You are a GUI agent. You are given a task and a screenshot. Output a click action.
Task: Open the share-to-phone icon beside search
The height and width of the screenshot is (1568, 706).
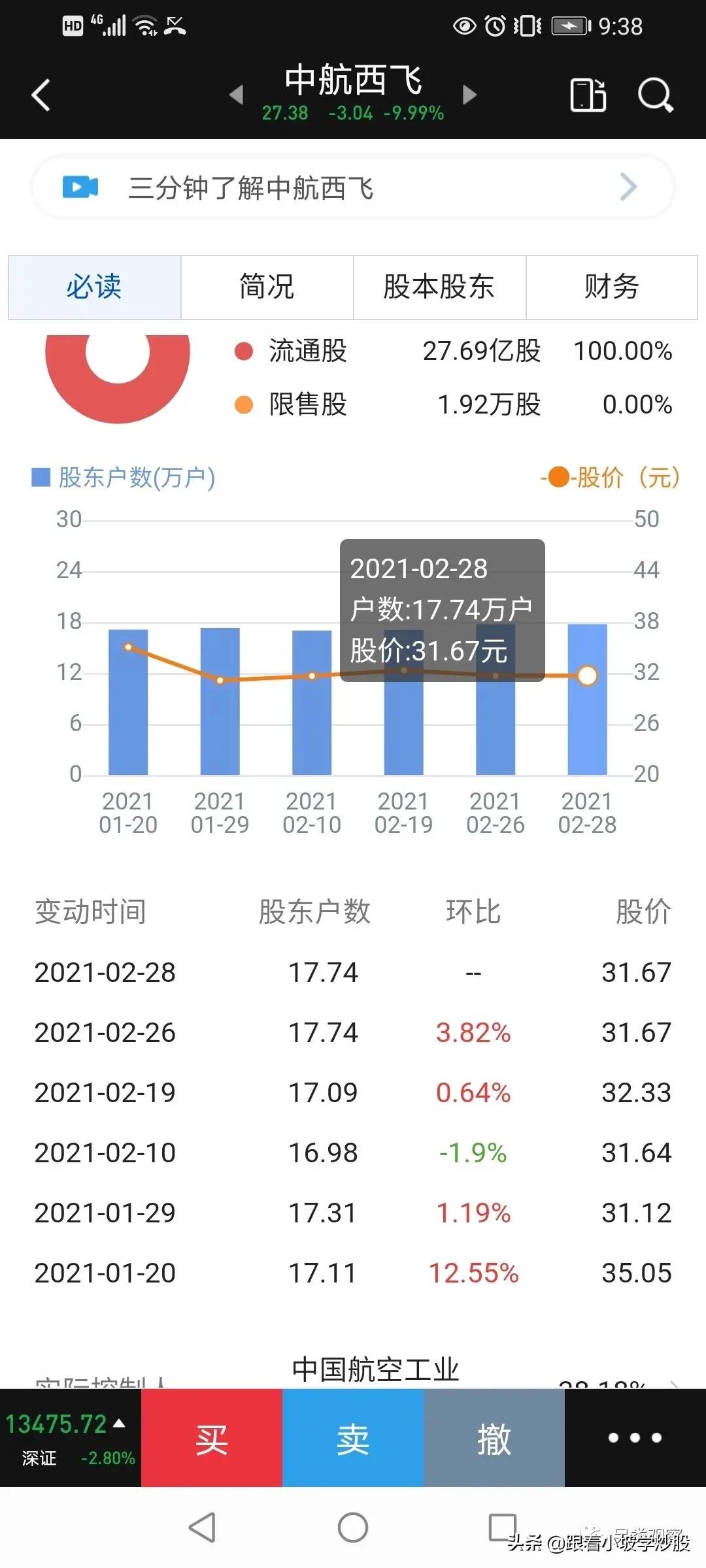tap(586, 95)
